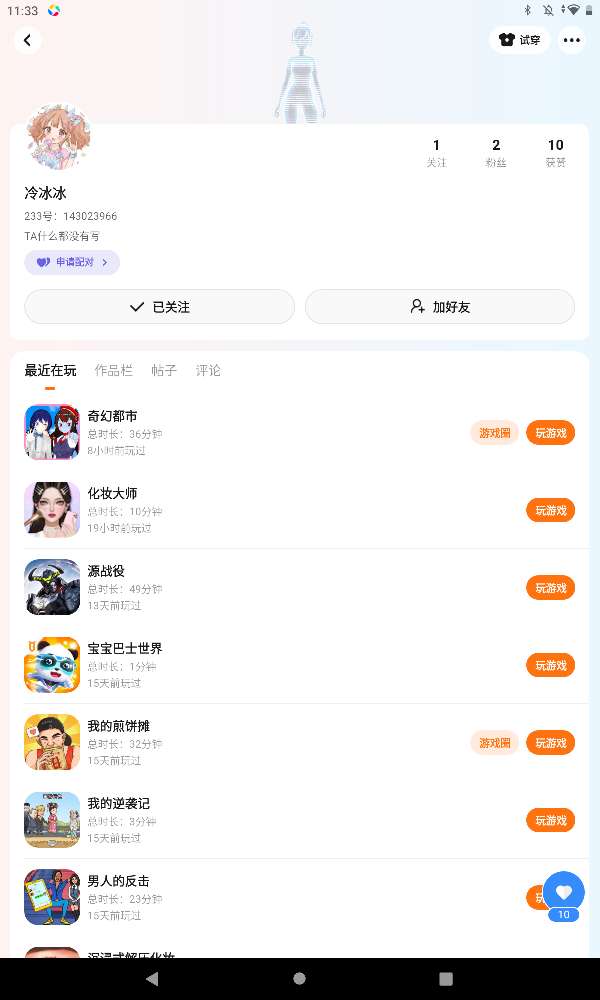Open 游戏圈 for 奇幻都市

[494, 433]
